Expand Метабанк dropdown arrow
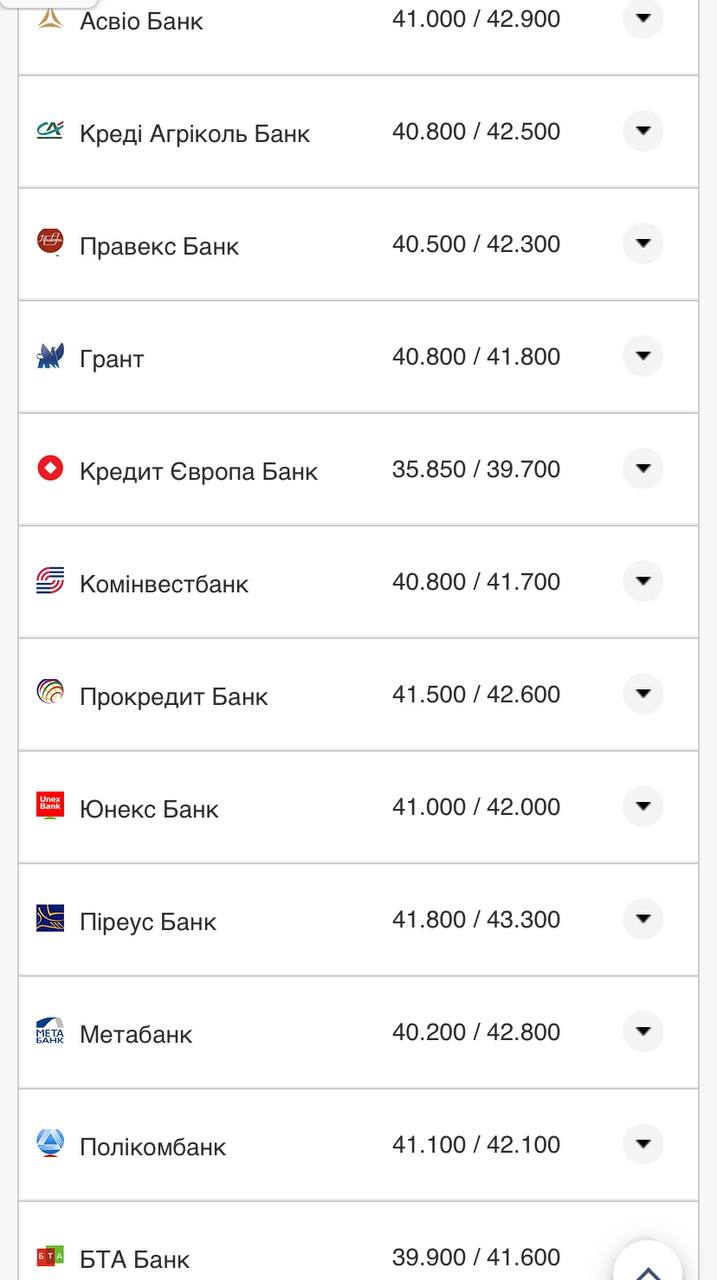 [643, 1031]
